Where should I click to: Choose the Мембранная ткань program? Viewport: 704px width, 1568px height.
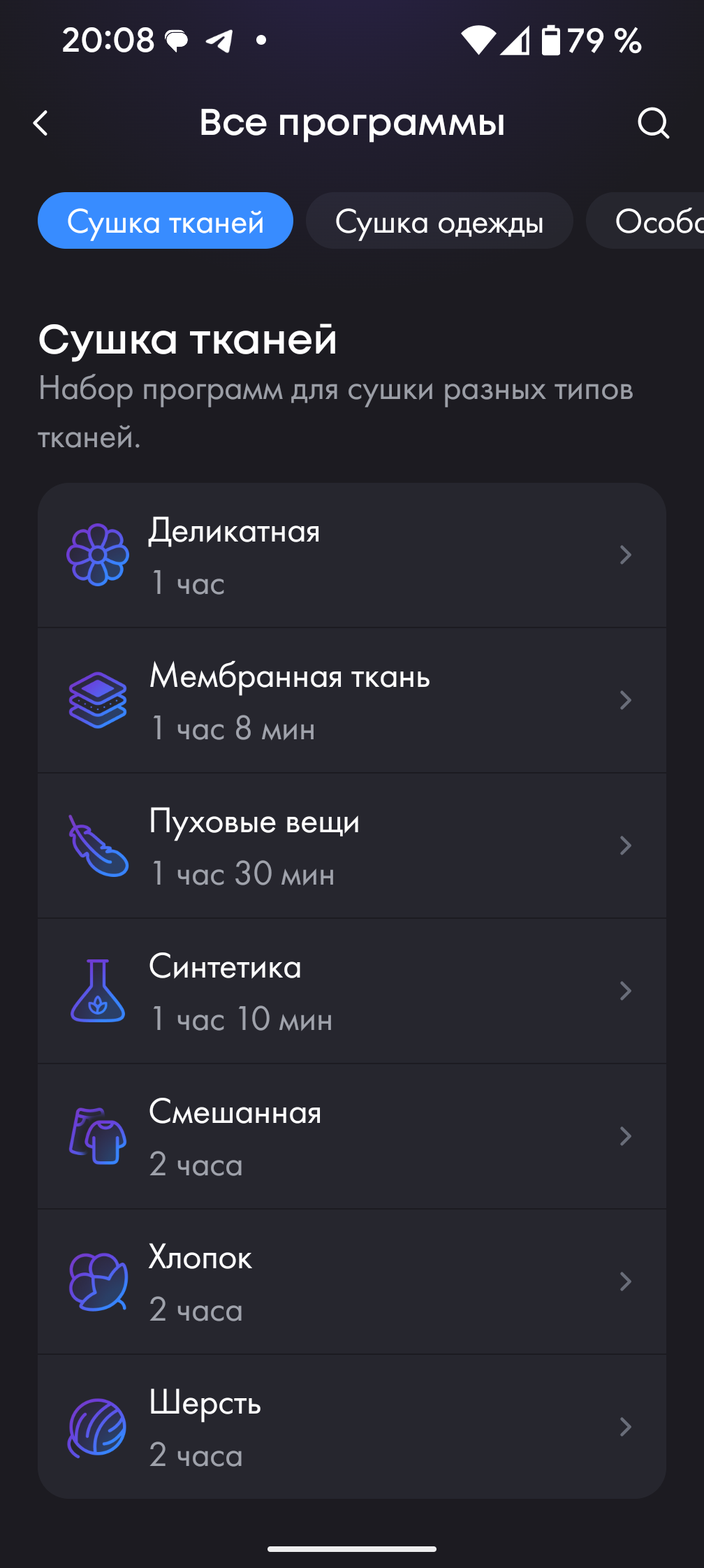coord(351,701)
